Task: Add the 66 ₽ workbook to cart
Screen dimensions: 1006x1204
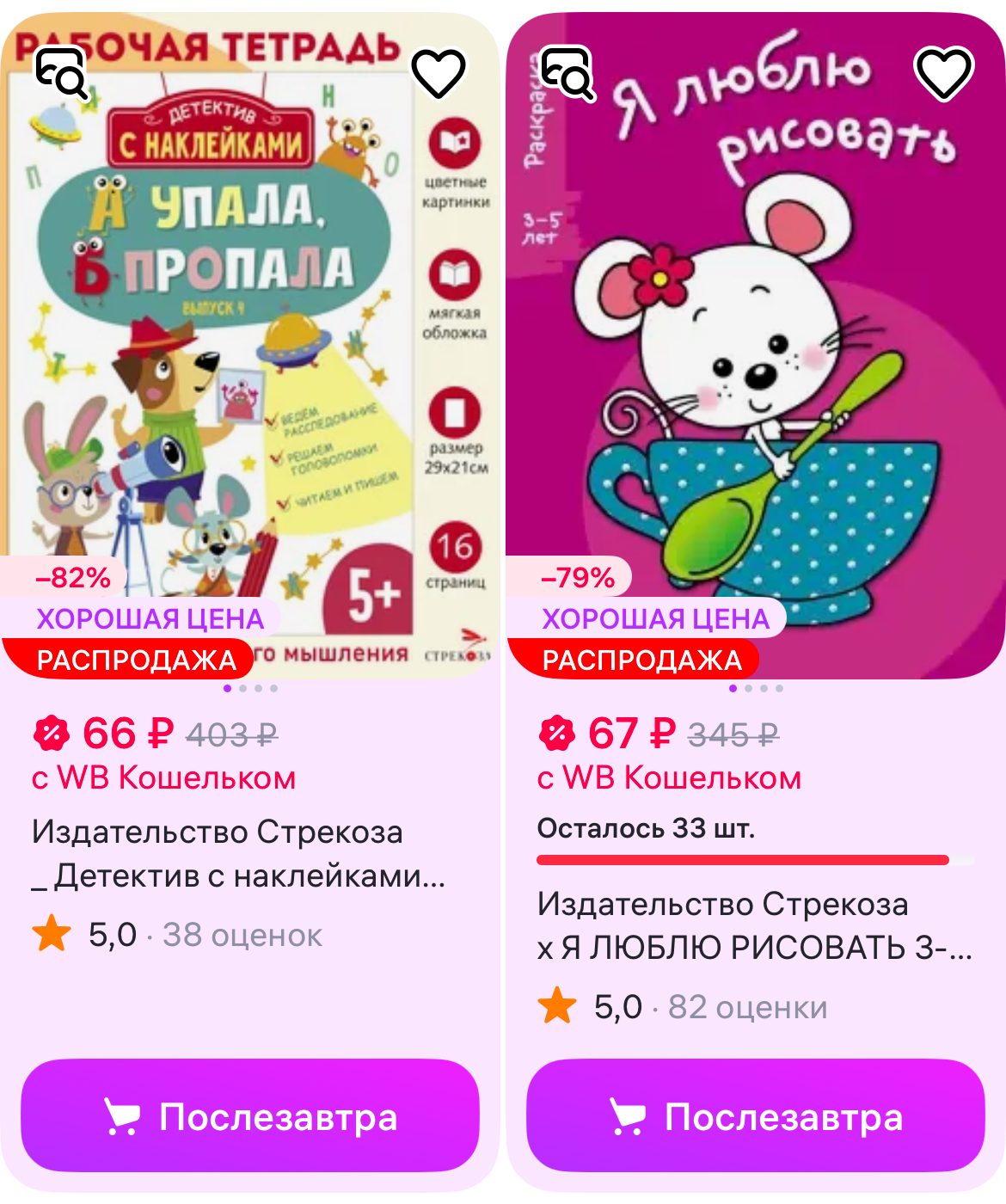Action: (250, 1115)
